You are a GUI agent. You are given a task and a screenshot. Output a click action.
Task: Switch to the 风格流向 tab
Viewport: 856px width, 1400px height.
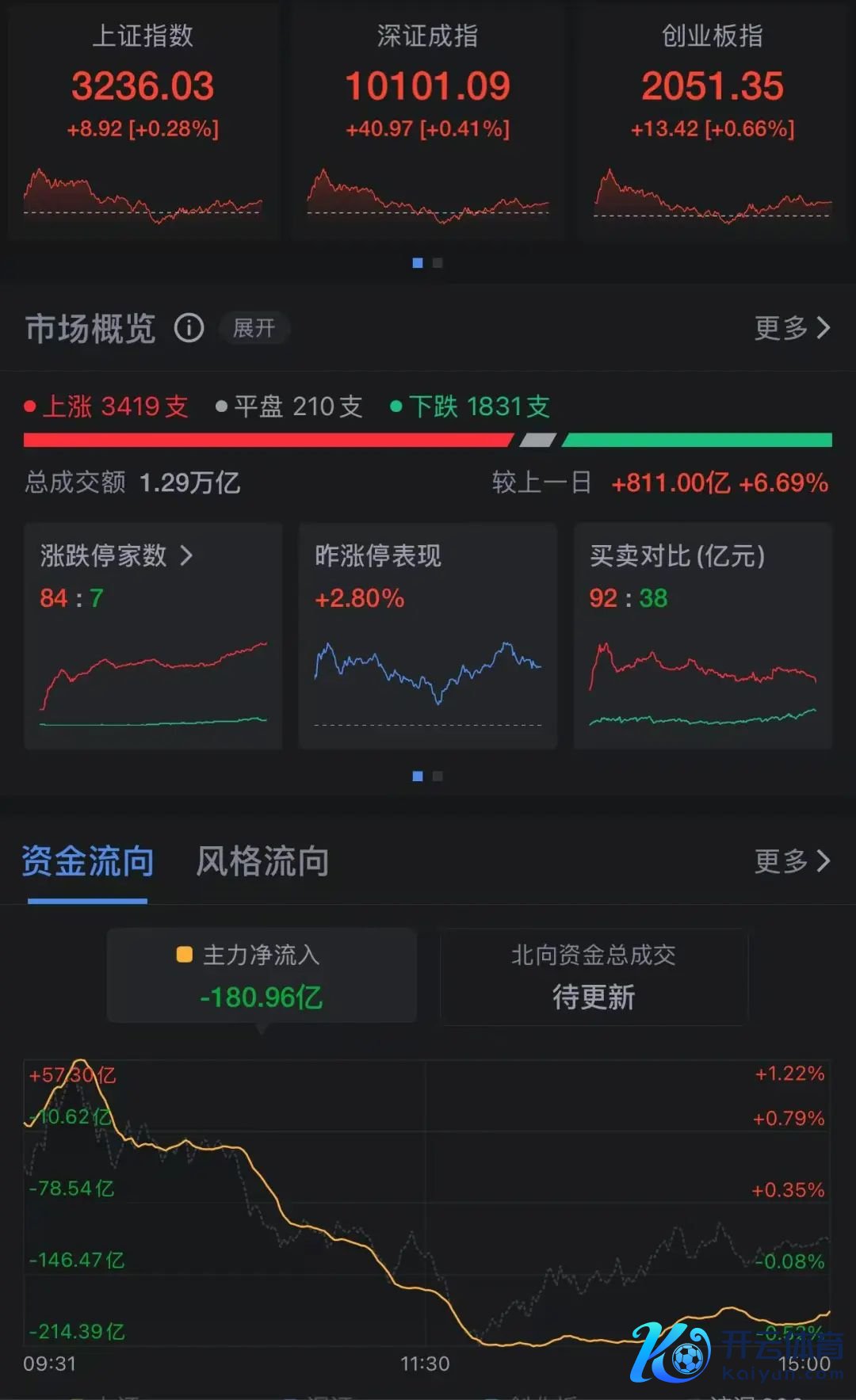(x=262, y=861)
